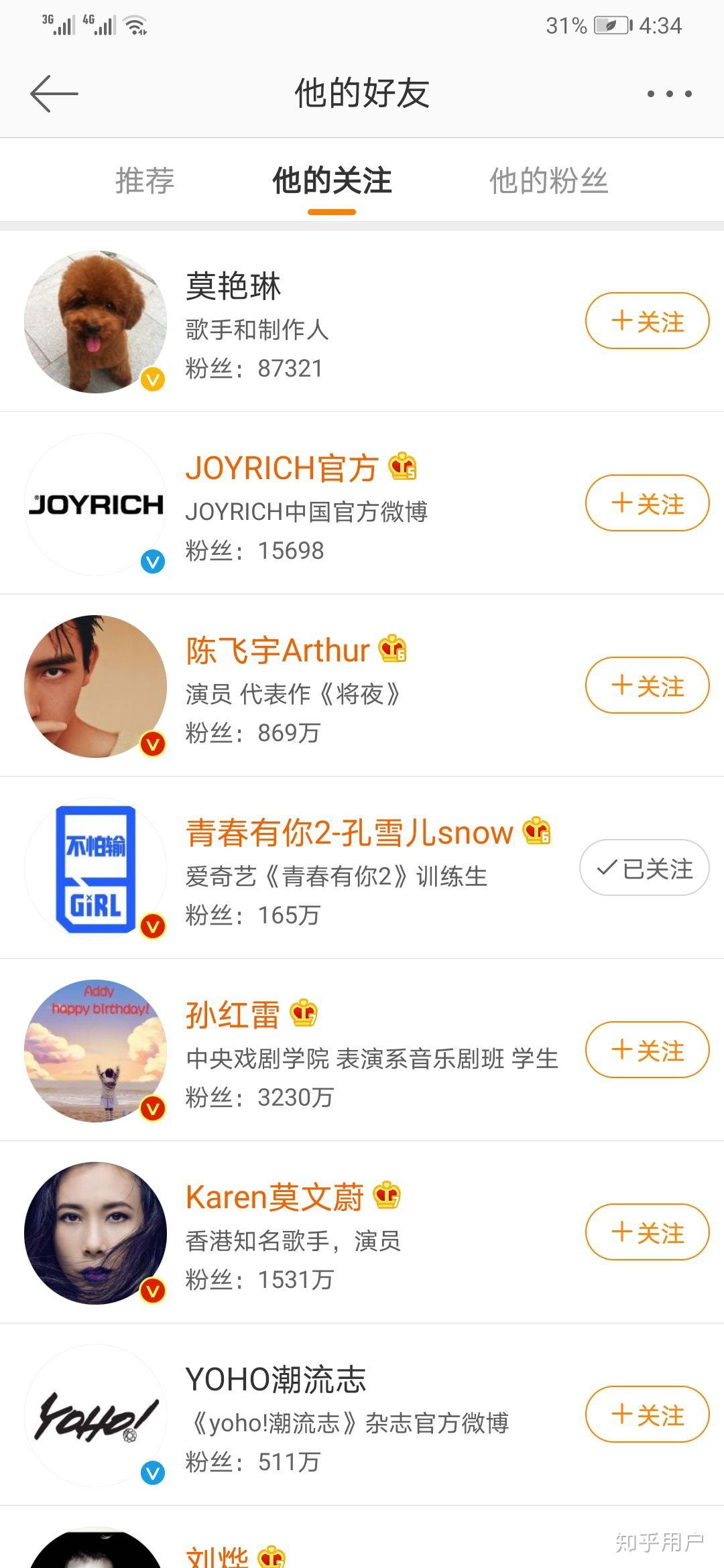
Task: Unfollow 孔雪儿 by tapping 已关注
Action: tap(642, 867)
